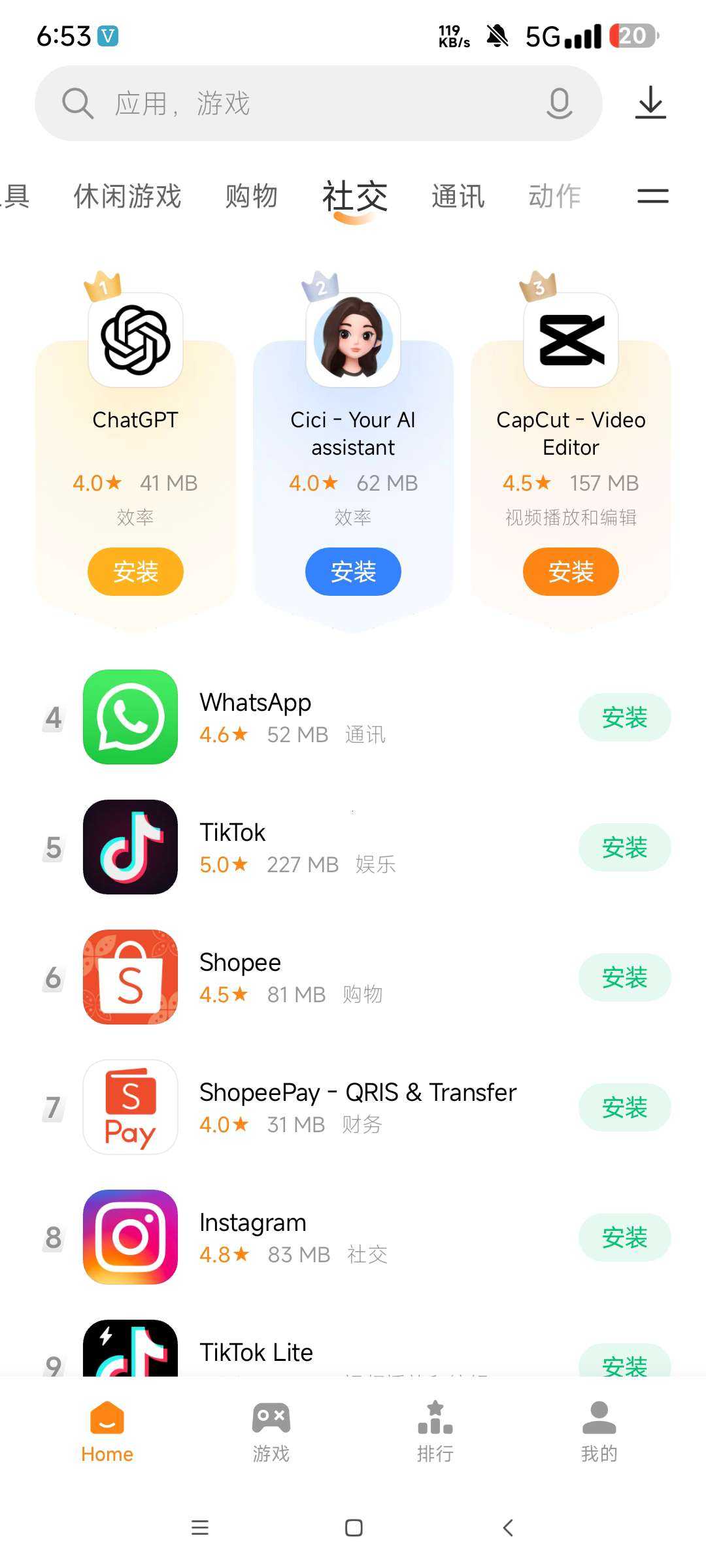Open the app and game search box
The image size is (706, 1568).
click(294, 103)
